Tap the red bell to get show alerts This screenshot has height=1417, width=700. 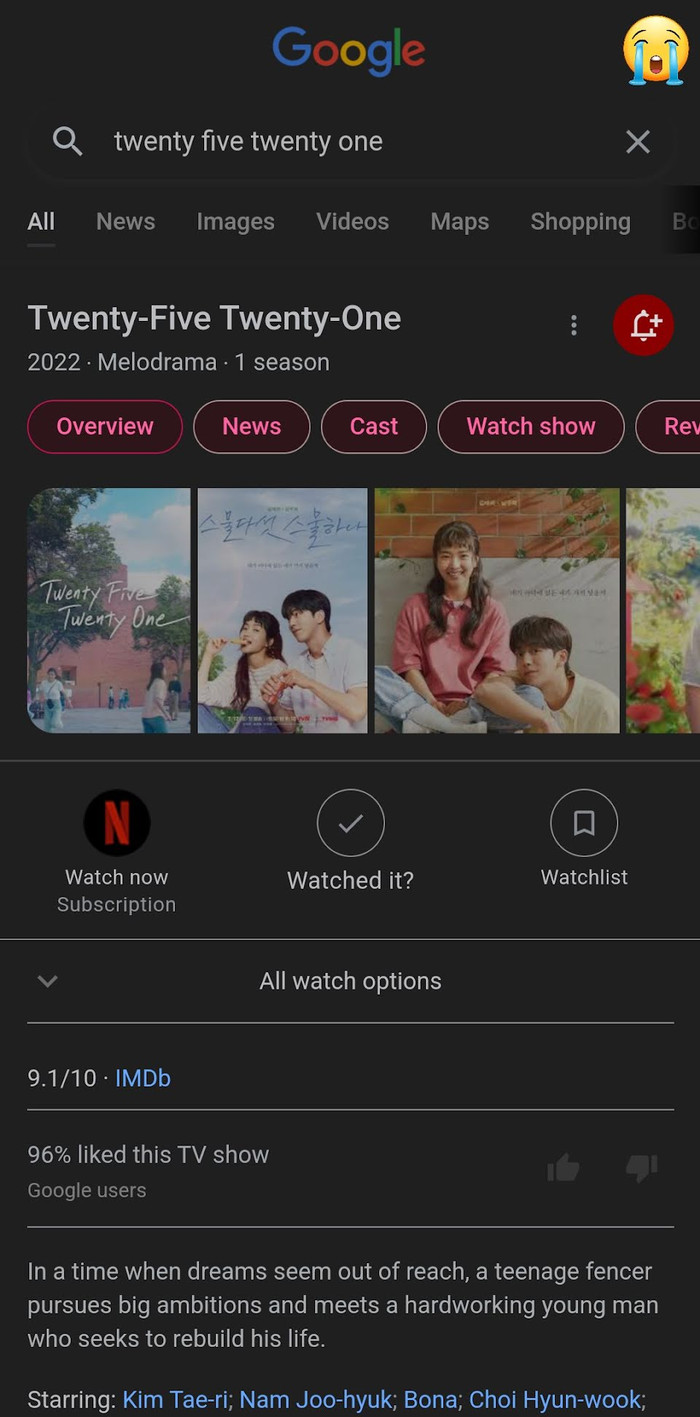(643, 325)
